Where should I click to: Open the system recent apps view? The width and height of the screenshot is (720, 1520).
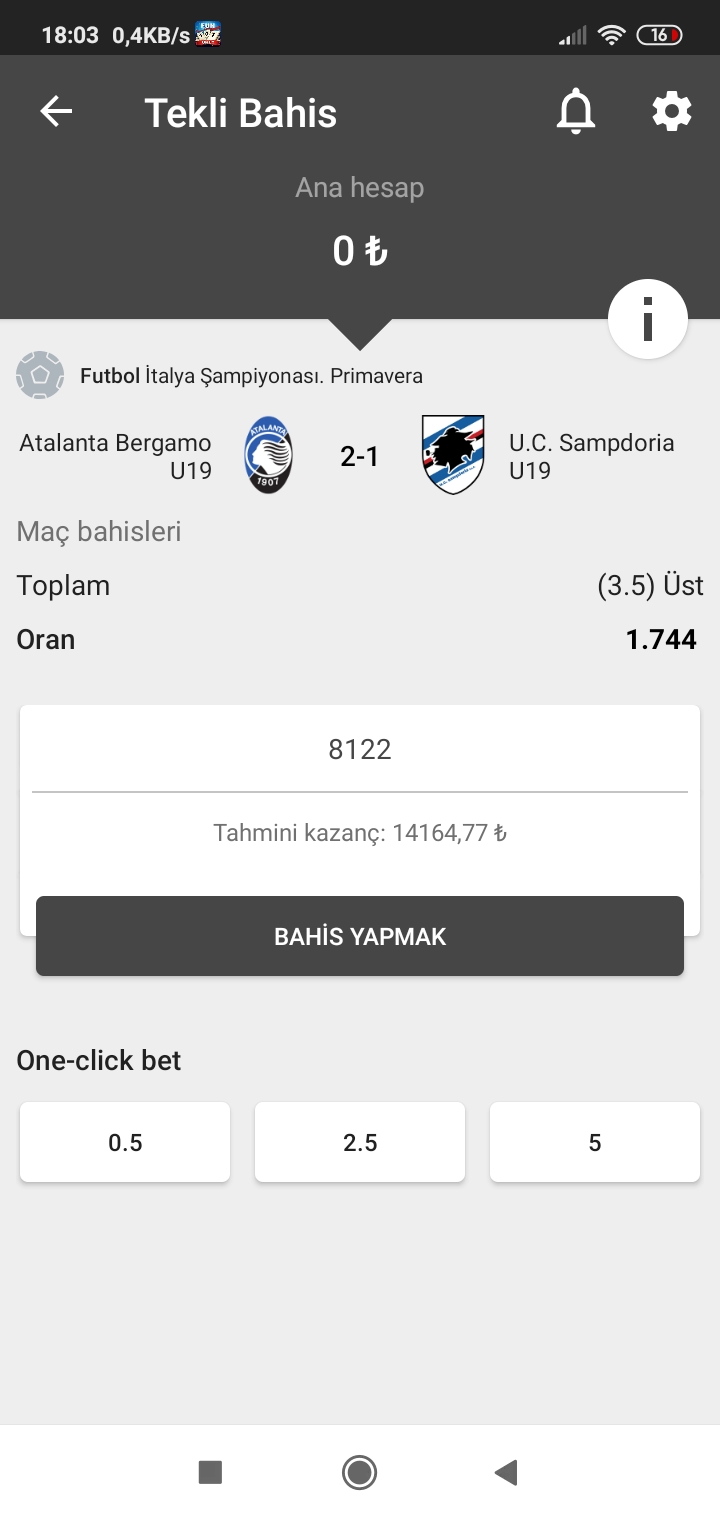[210, 1472]
